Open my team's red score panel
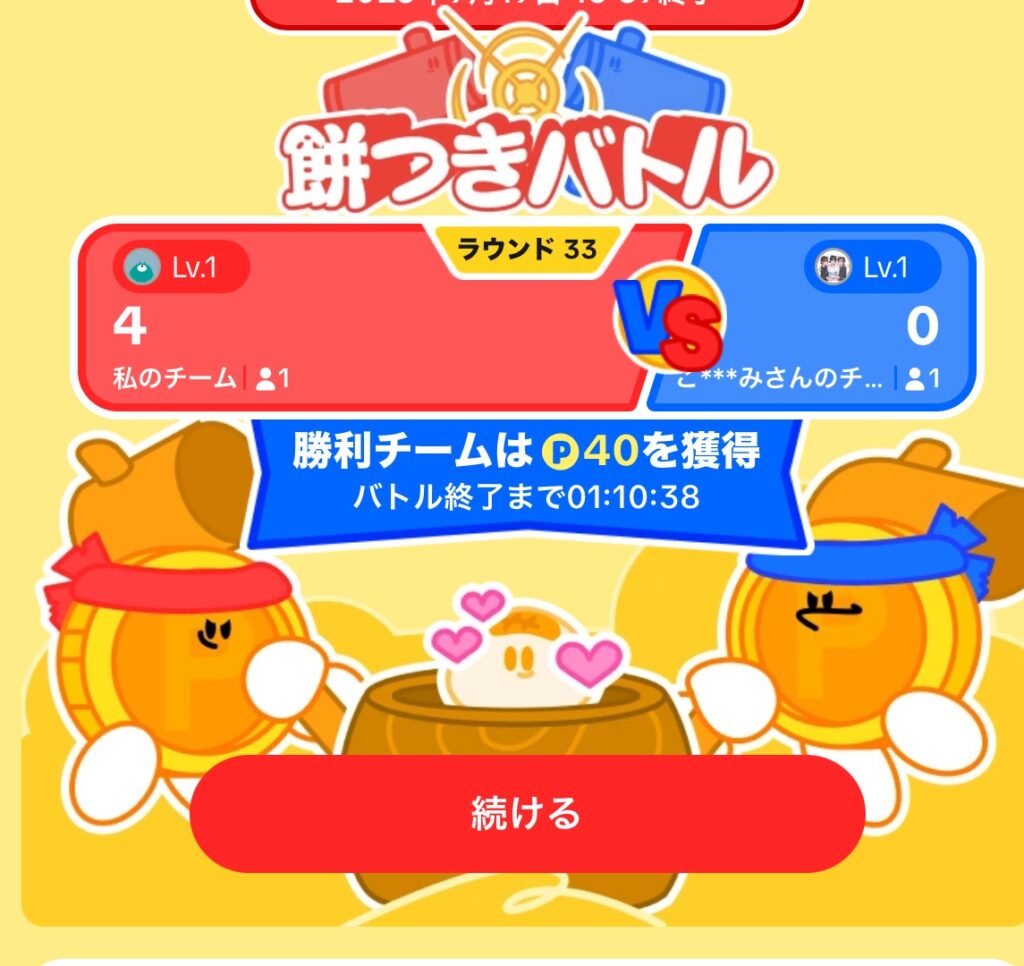This screenshot has width=1024, height=966. click(x=350, y=320)
